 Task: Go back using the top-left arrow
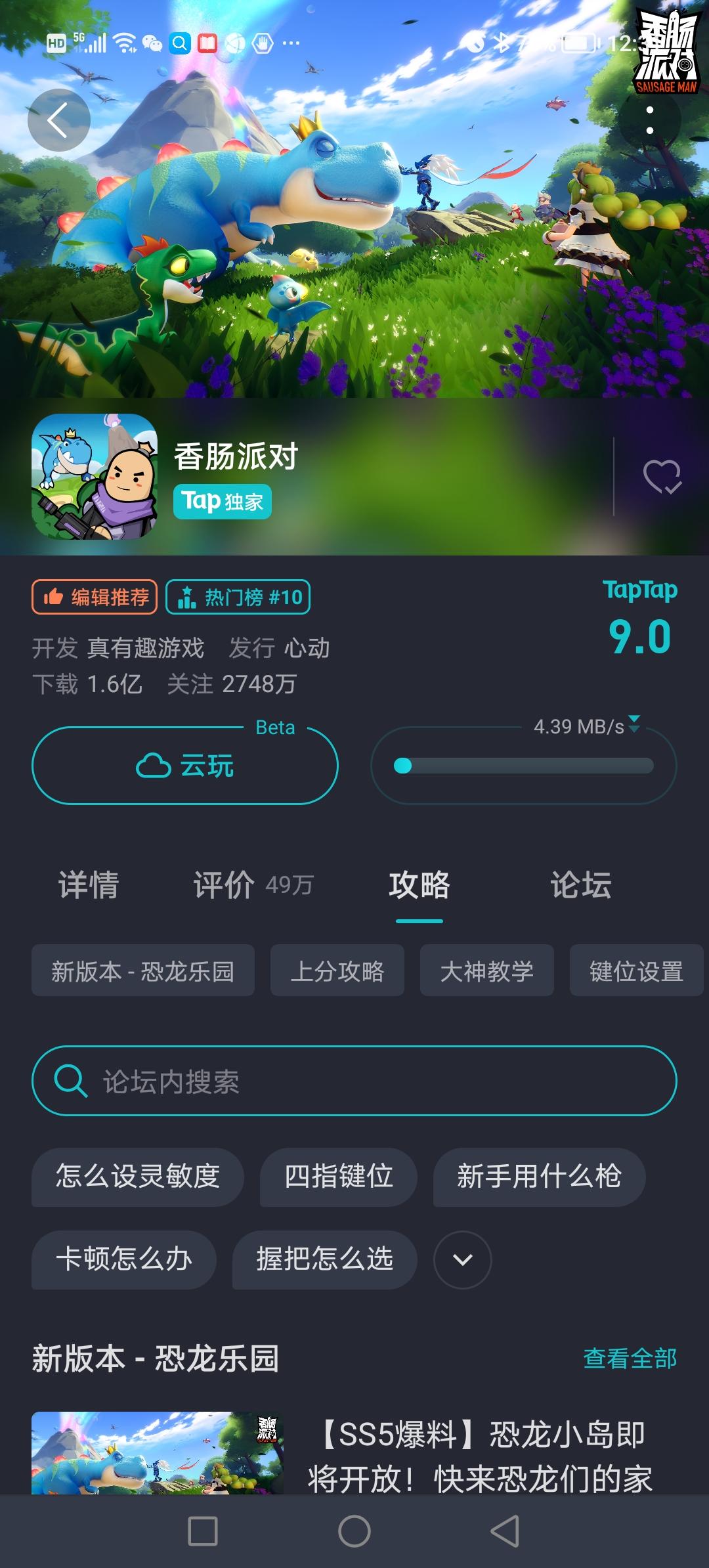click(58, 120)
